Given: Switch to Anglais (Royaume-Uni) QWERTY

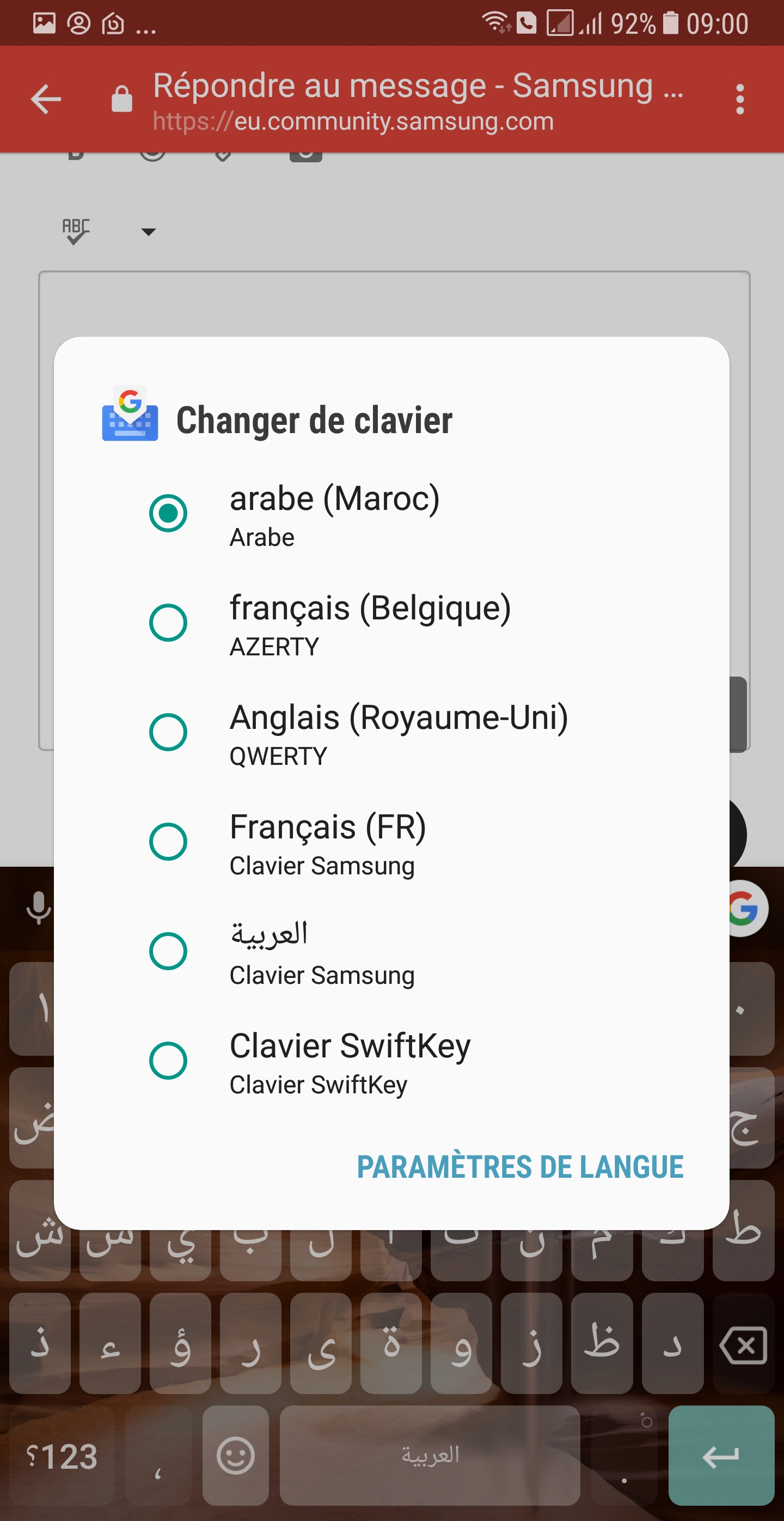Looking at the screenshot, I should pyautogui.click(x=391, y=732).
